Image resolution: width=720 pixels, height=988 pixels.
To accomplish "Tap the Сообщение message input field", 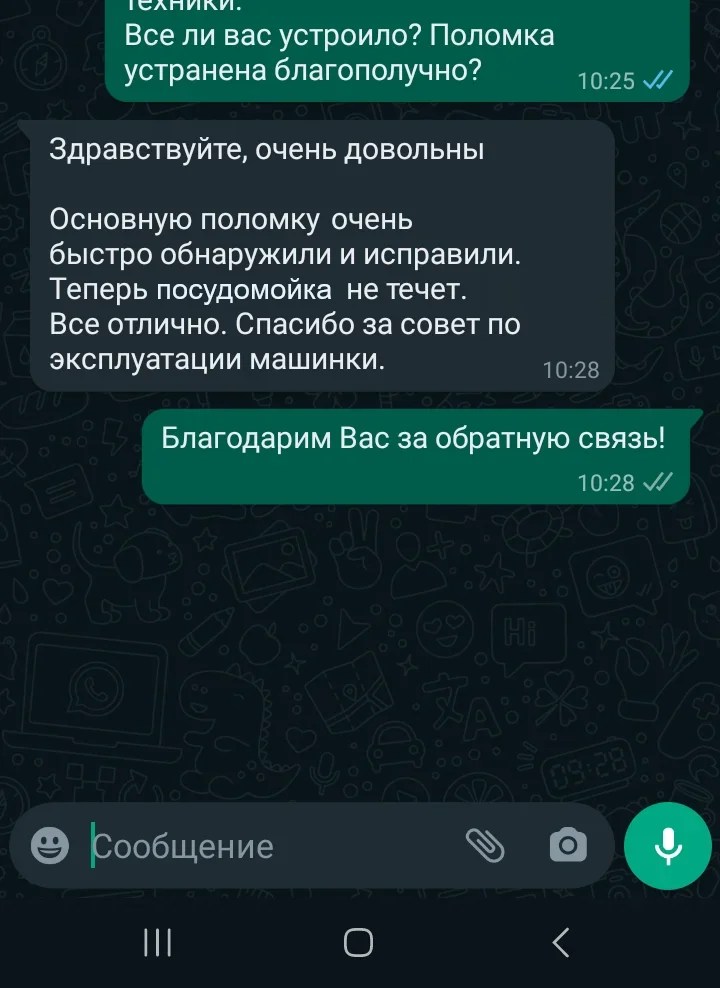I will [x=270, y=847].
